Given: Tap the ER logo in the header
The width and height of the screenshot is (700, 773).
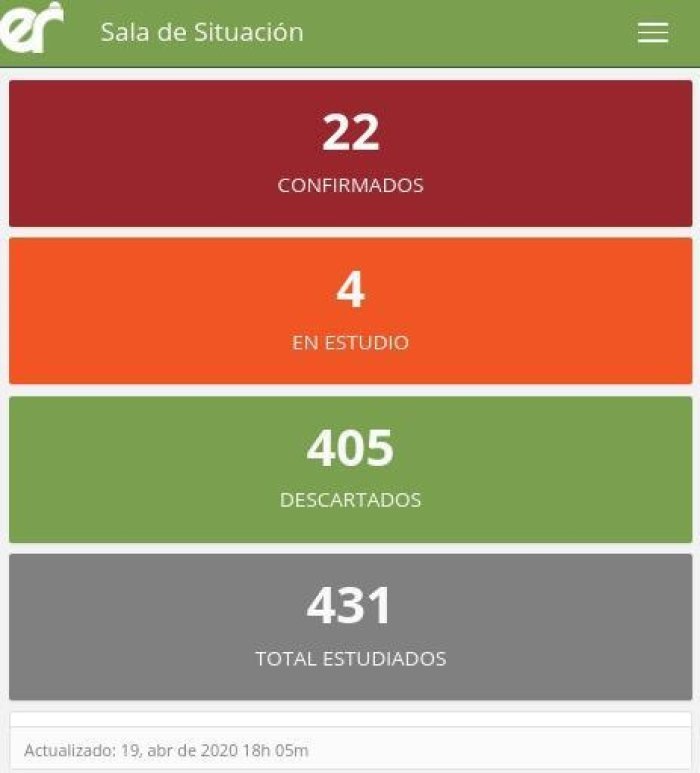Looking at the screenshot, I should 32,27.
